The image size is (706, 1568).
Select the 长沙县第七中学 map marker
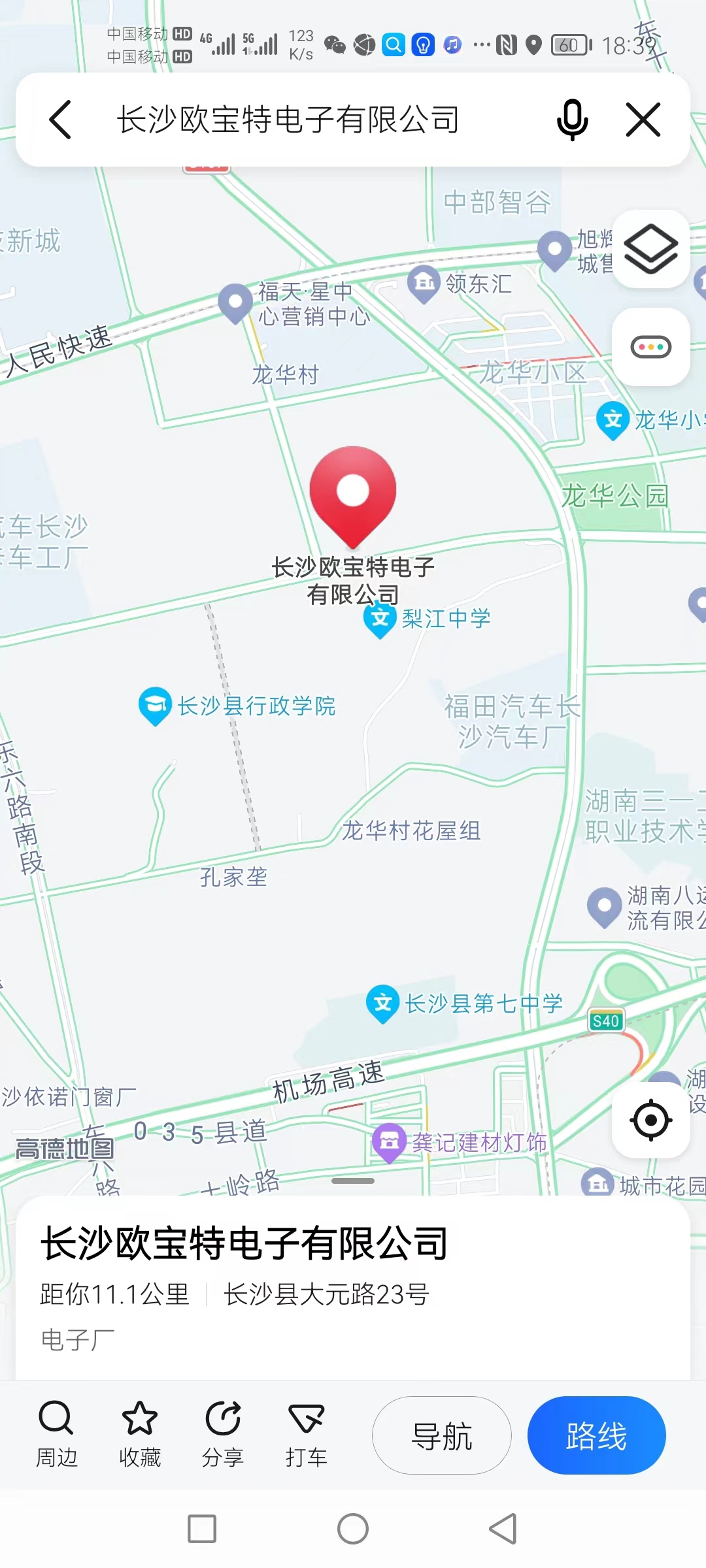[x=383, y=1003]
